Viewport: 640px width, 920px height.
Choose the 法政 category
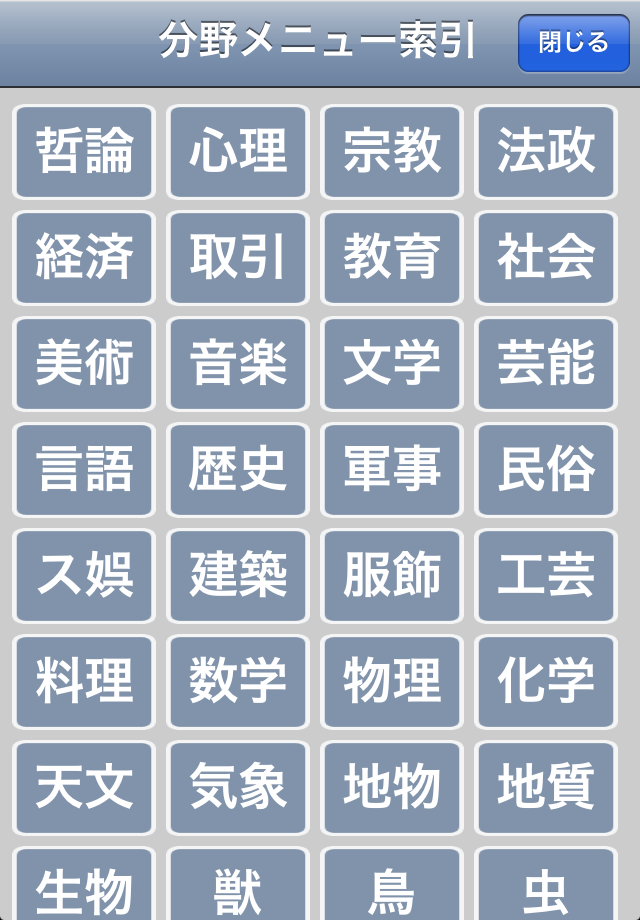[546, 152]
